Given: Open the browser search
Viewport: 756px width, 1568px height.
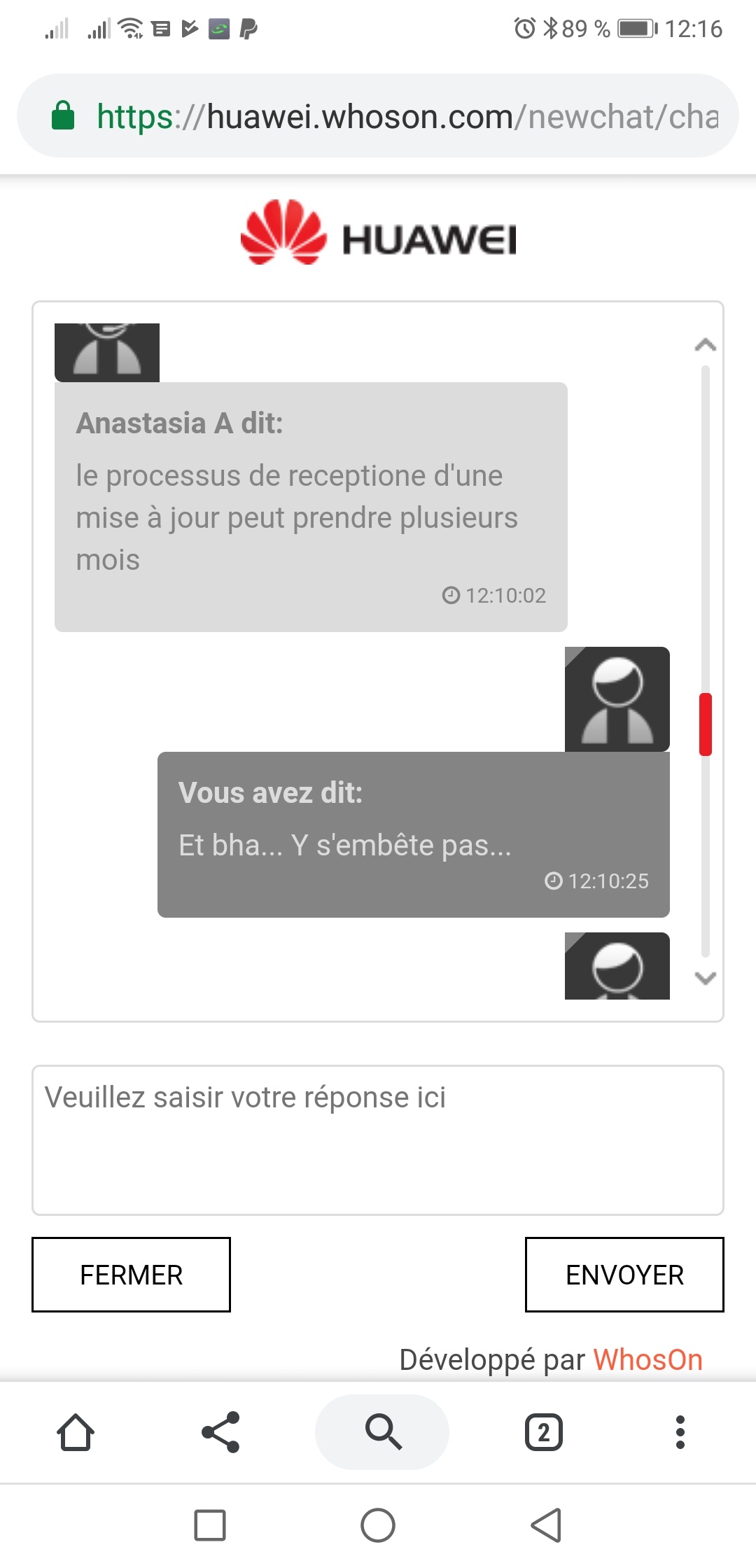Looking at the screenshot, I should coord(382,1432).
